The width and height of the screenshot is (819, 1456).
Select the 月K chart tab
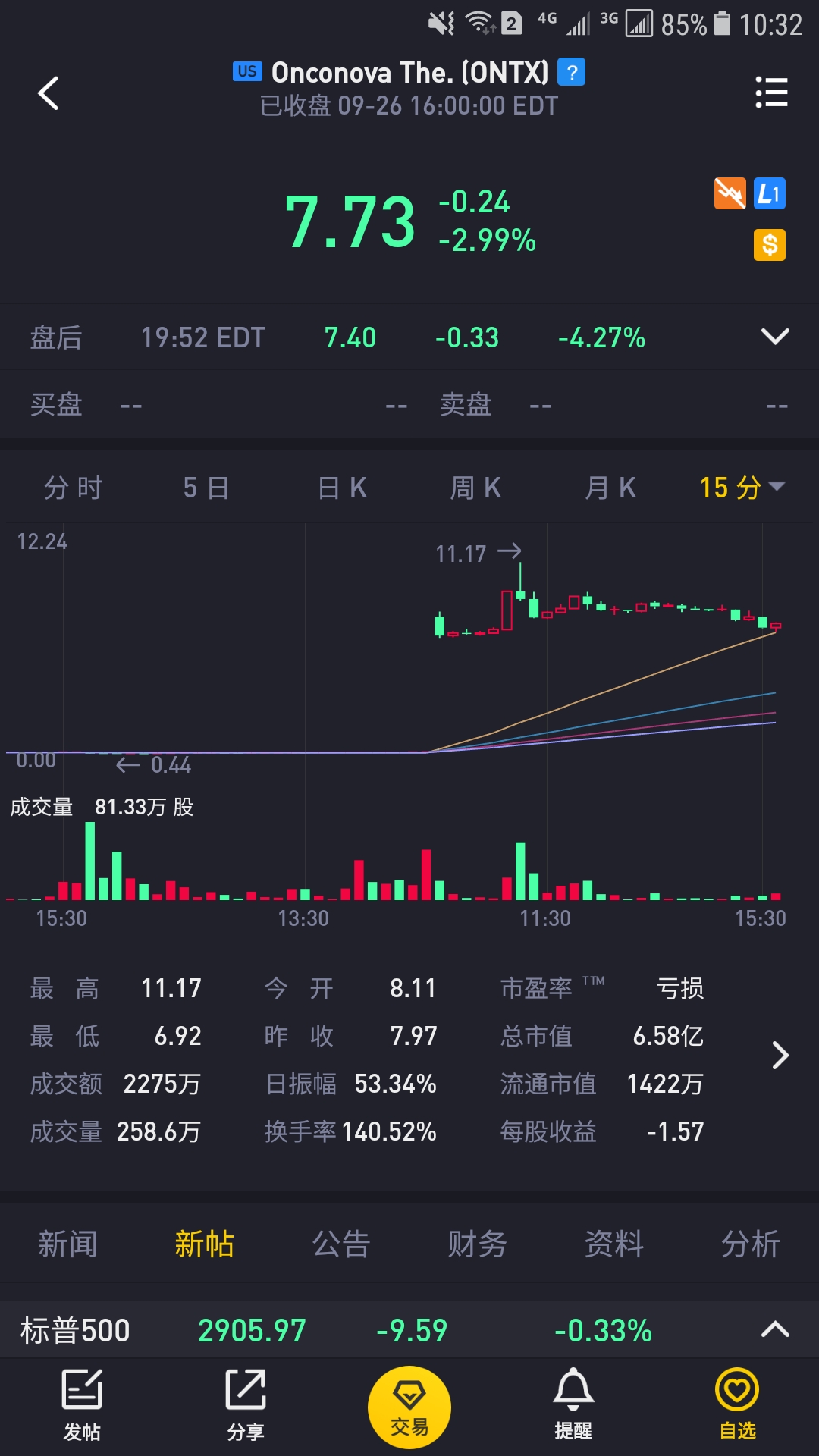(610, 488)
